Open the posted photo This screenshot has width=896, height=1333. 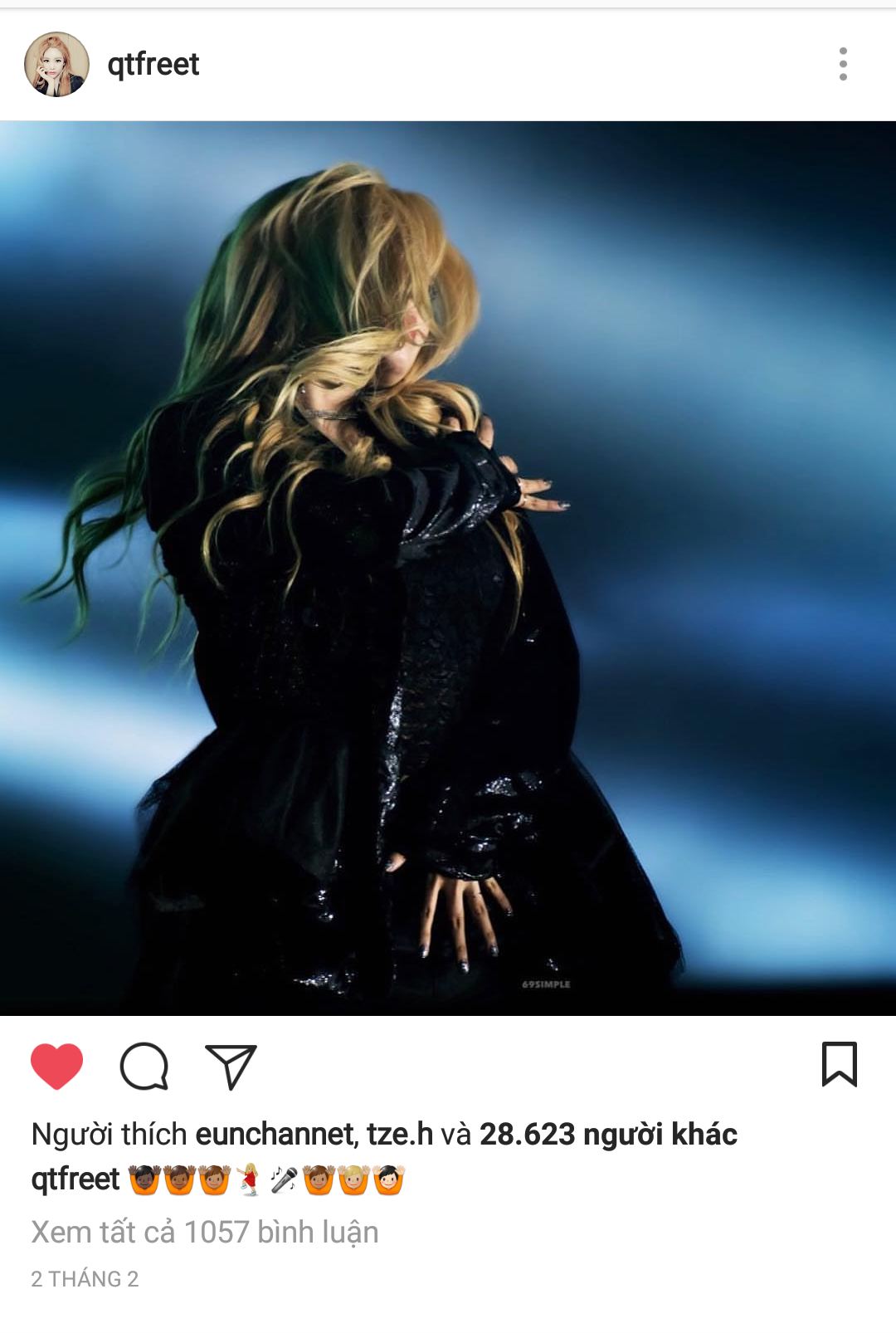point(448,569)
